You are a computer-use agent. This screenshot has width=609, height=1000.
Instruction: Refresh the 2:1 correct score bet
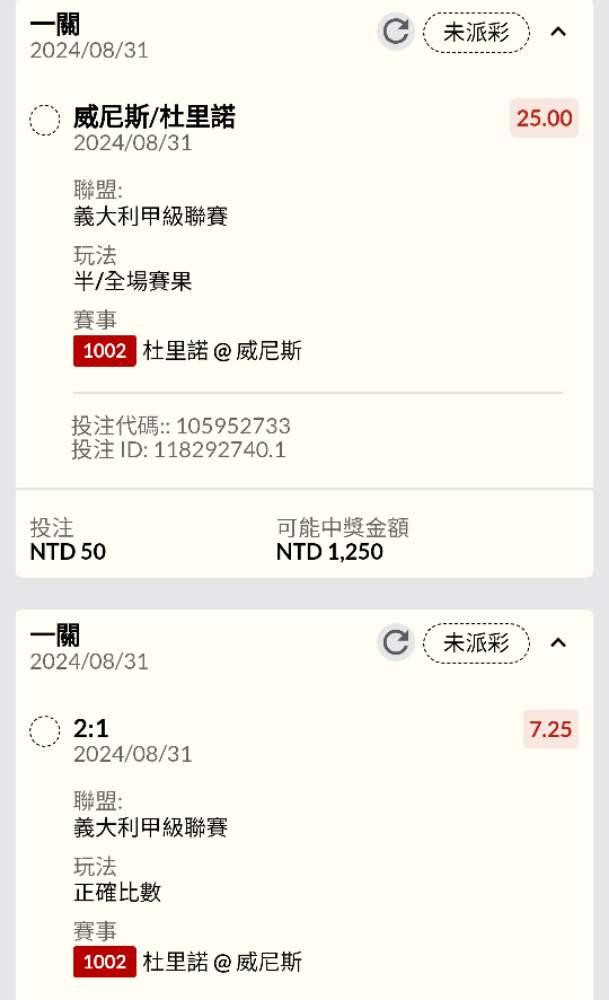click(x=395, y=642)
